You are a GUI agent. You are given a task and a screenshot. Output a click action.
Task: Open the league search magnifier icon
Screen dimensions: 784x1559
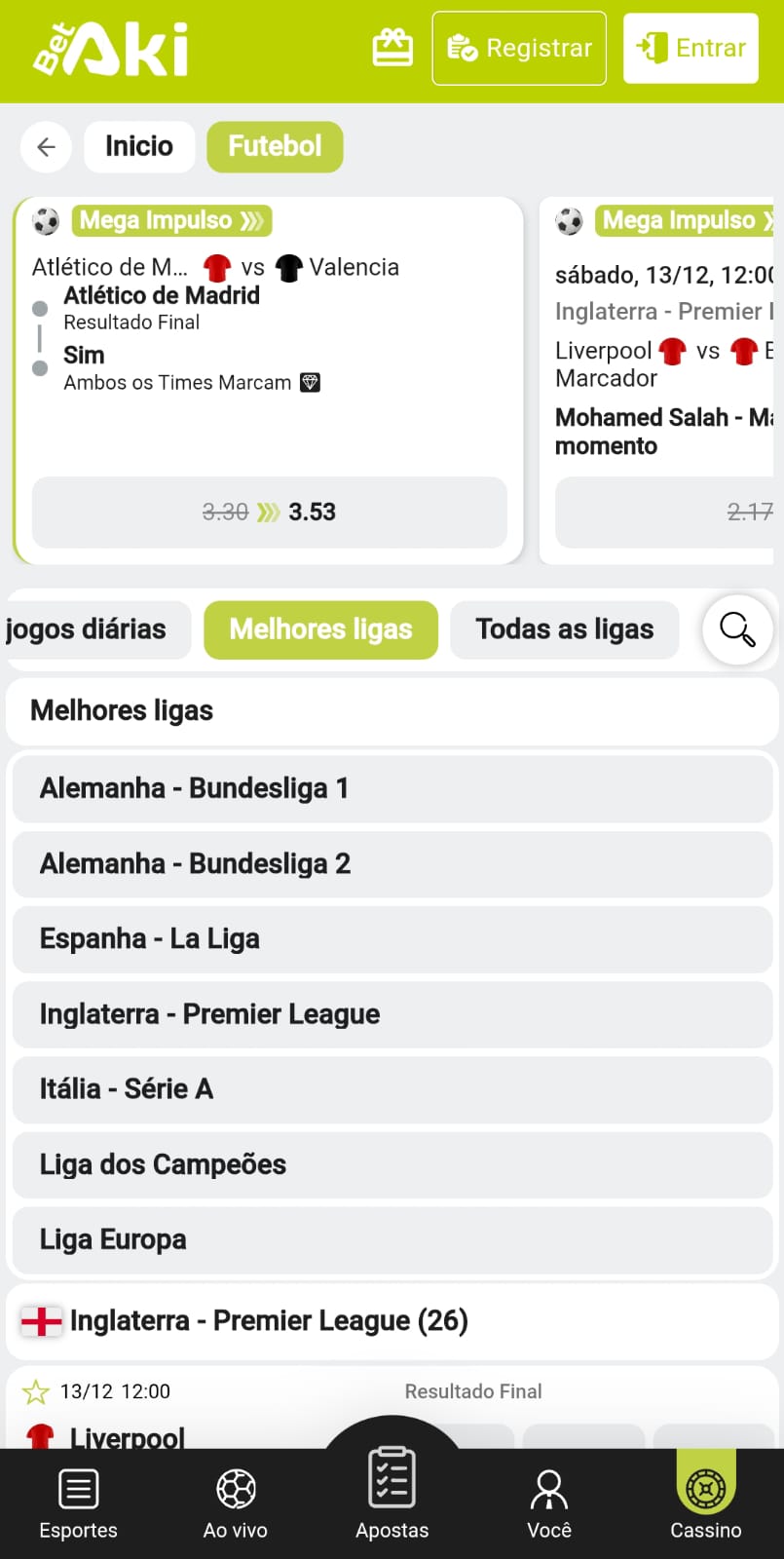[x=736, y=629]
